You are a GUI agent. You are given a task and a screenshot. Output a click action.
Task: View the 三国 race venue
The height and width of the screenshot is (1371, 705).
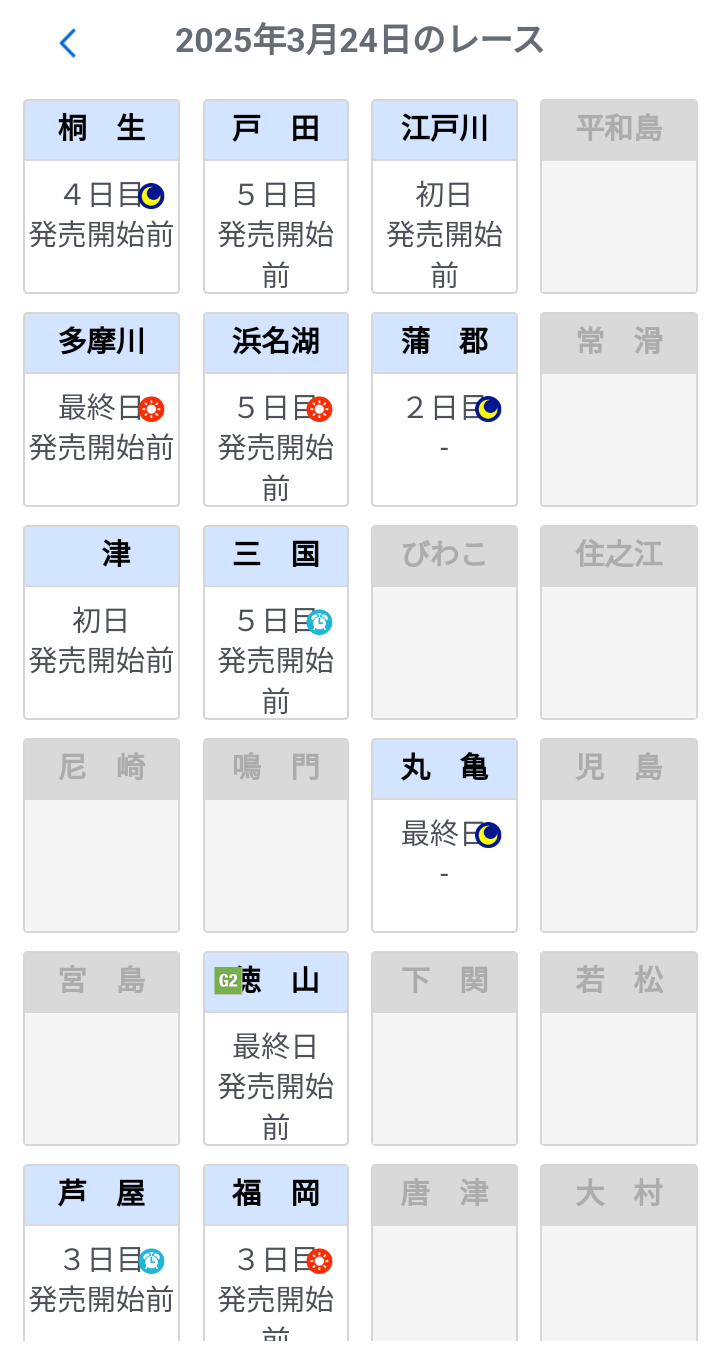276,622
